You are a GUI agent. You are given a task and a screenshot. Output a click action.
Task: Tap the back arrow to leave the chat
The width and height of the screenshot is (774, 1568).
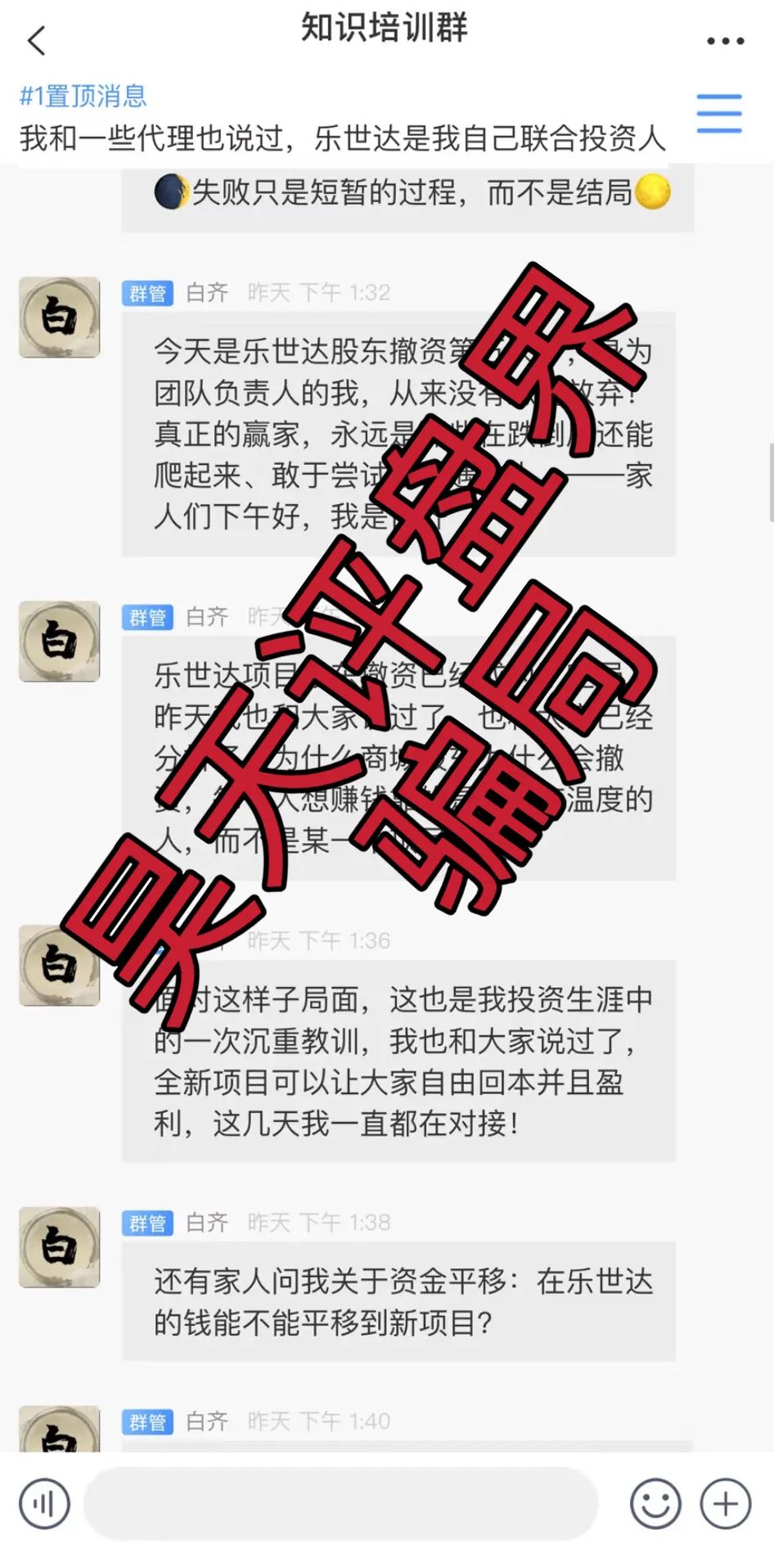tap(34, 39)
